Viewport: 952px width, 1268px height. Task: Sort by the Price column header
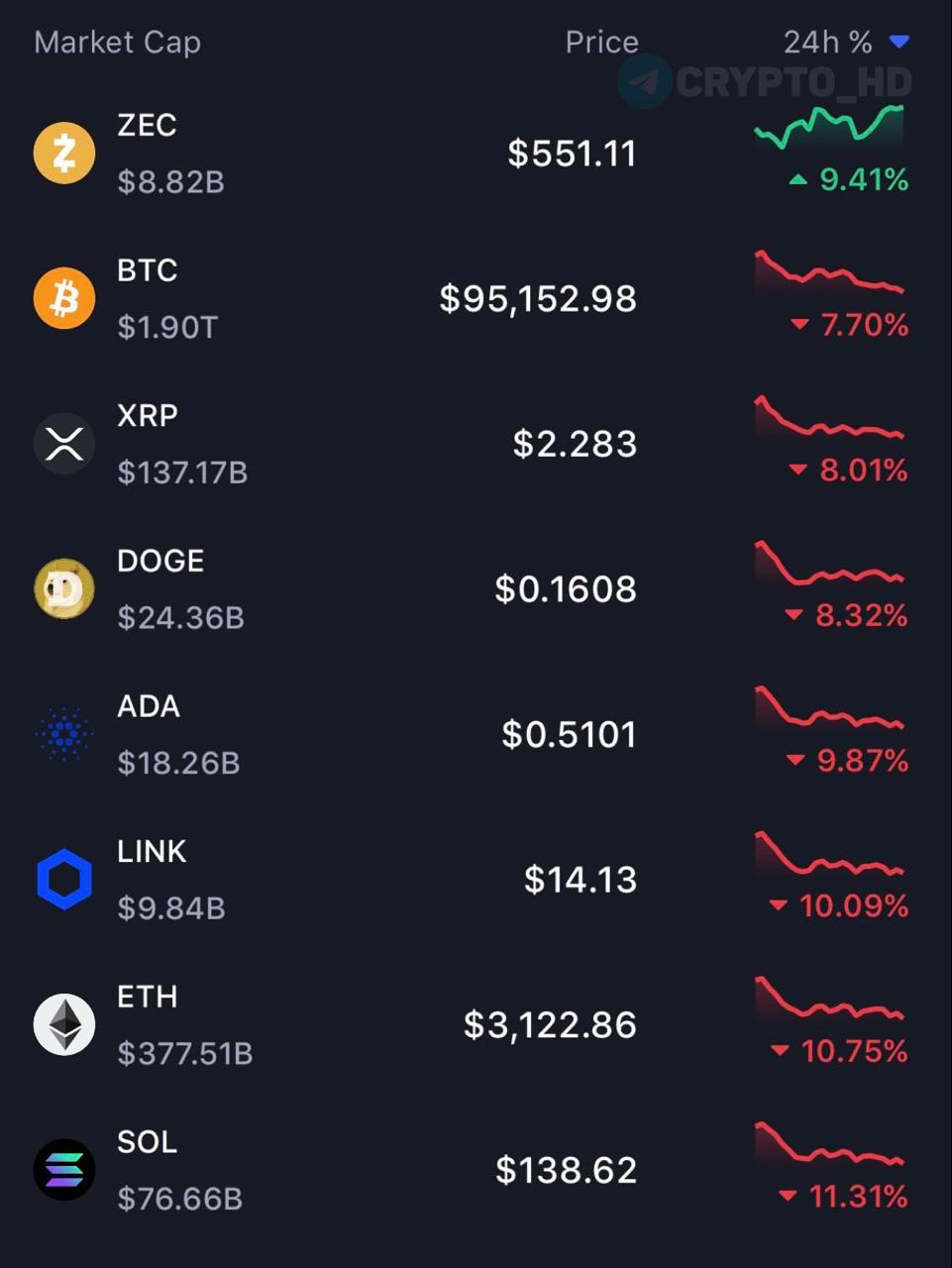click(601, 42)
